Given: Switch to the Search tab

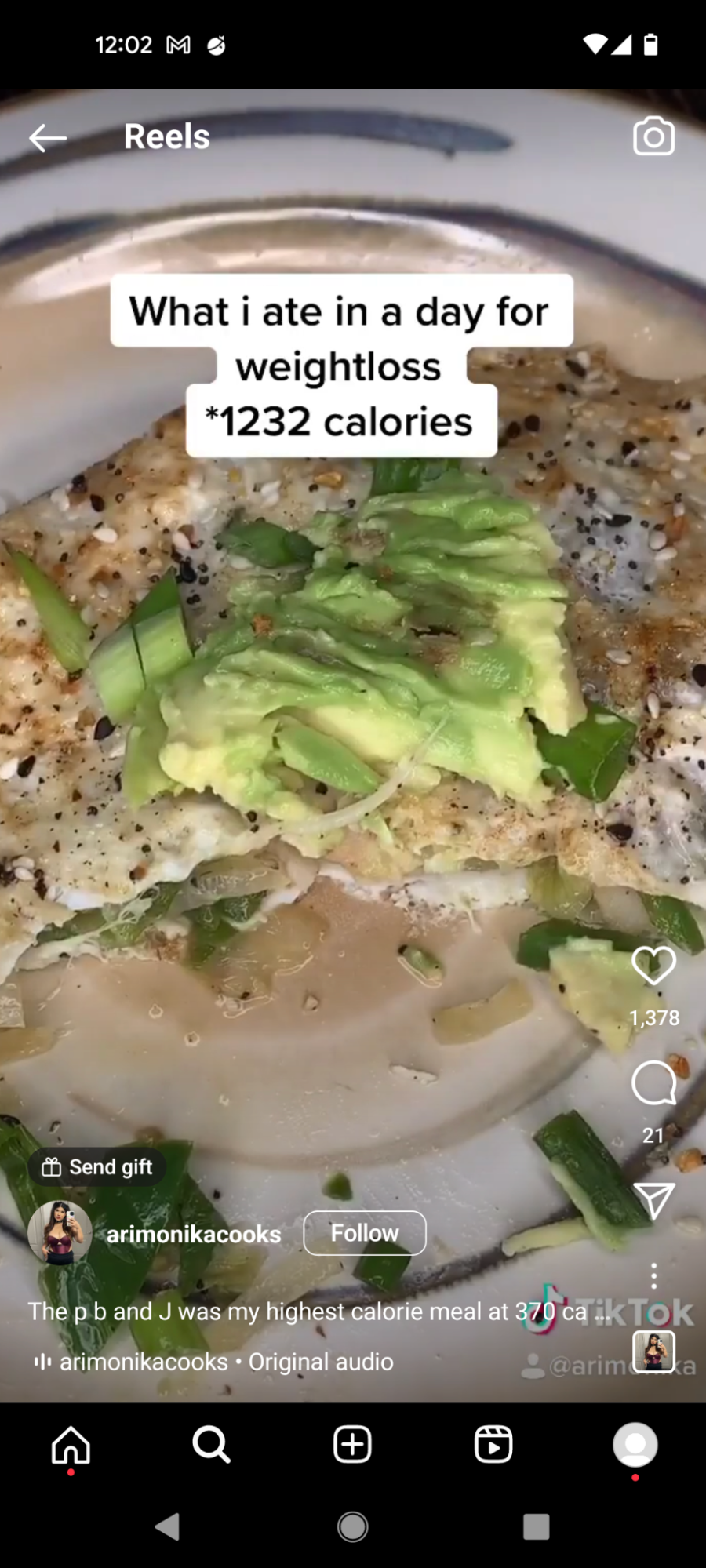Looking at the screenshot, I should (211, 1445).
